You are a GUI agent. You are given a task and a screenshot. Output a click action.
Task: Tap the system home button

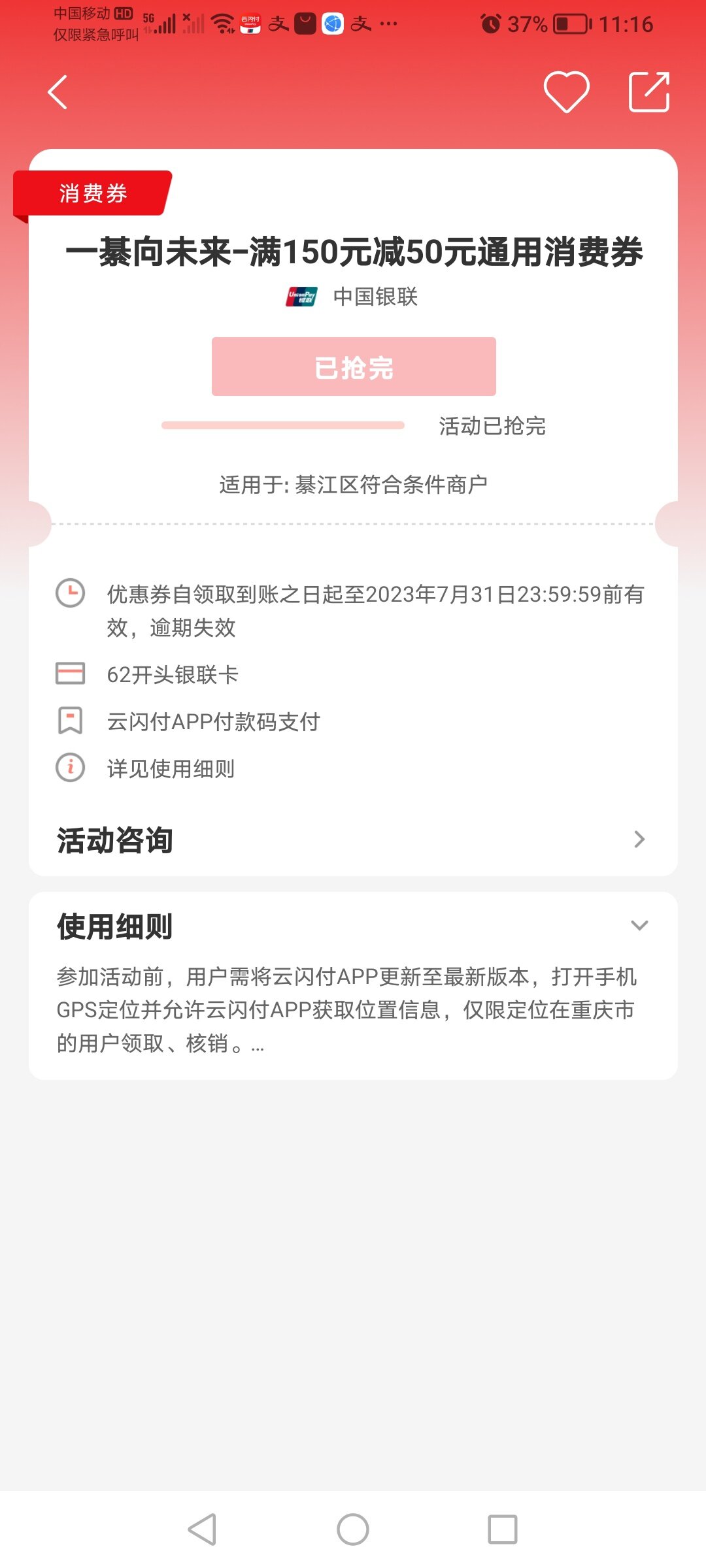tap(353, 1529)
